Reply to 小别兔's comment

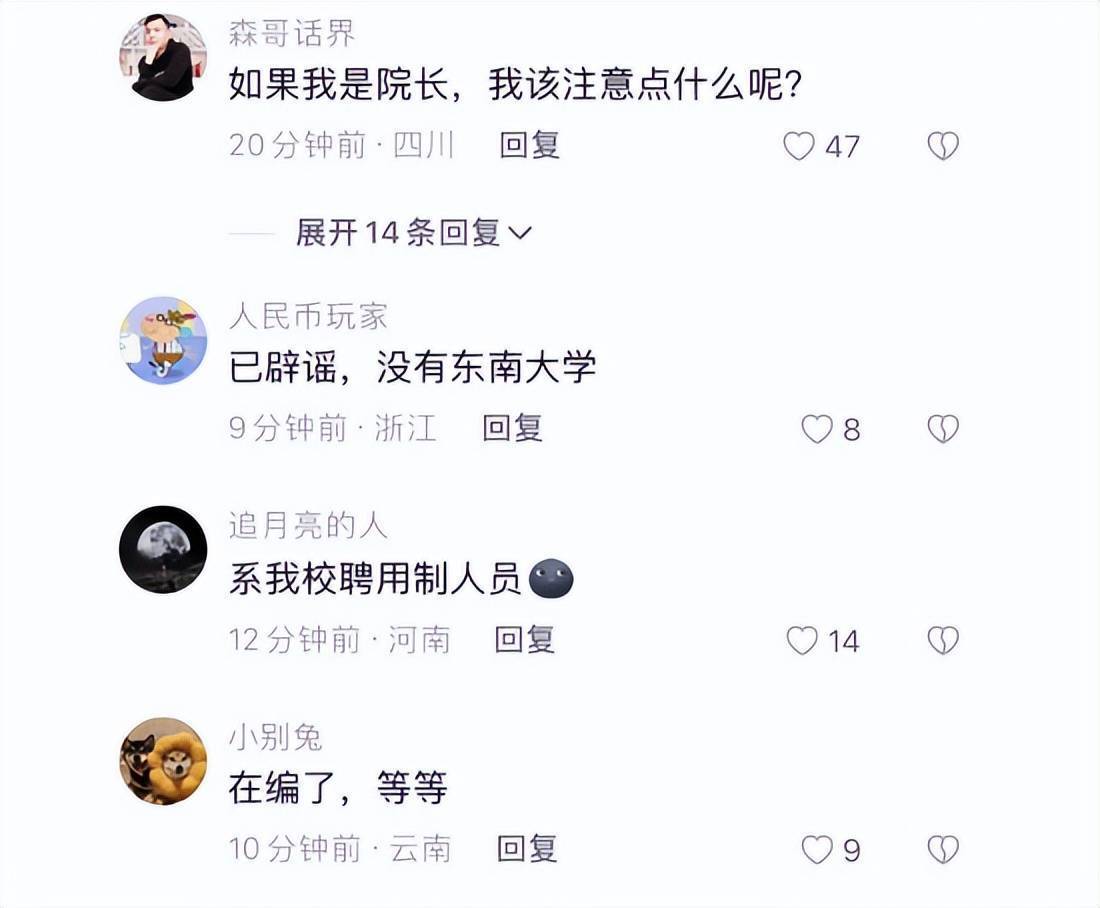(x=526, y=849)
